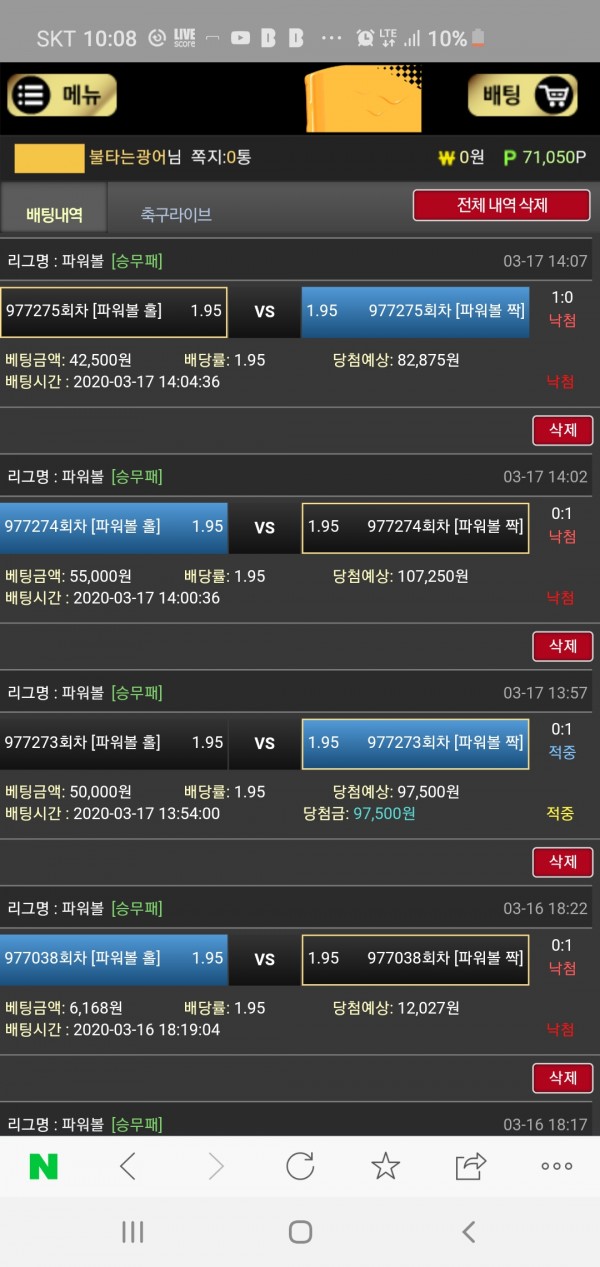
Task: Delete the 977275회차 bet record
Action: [x=562, y=430]
